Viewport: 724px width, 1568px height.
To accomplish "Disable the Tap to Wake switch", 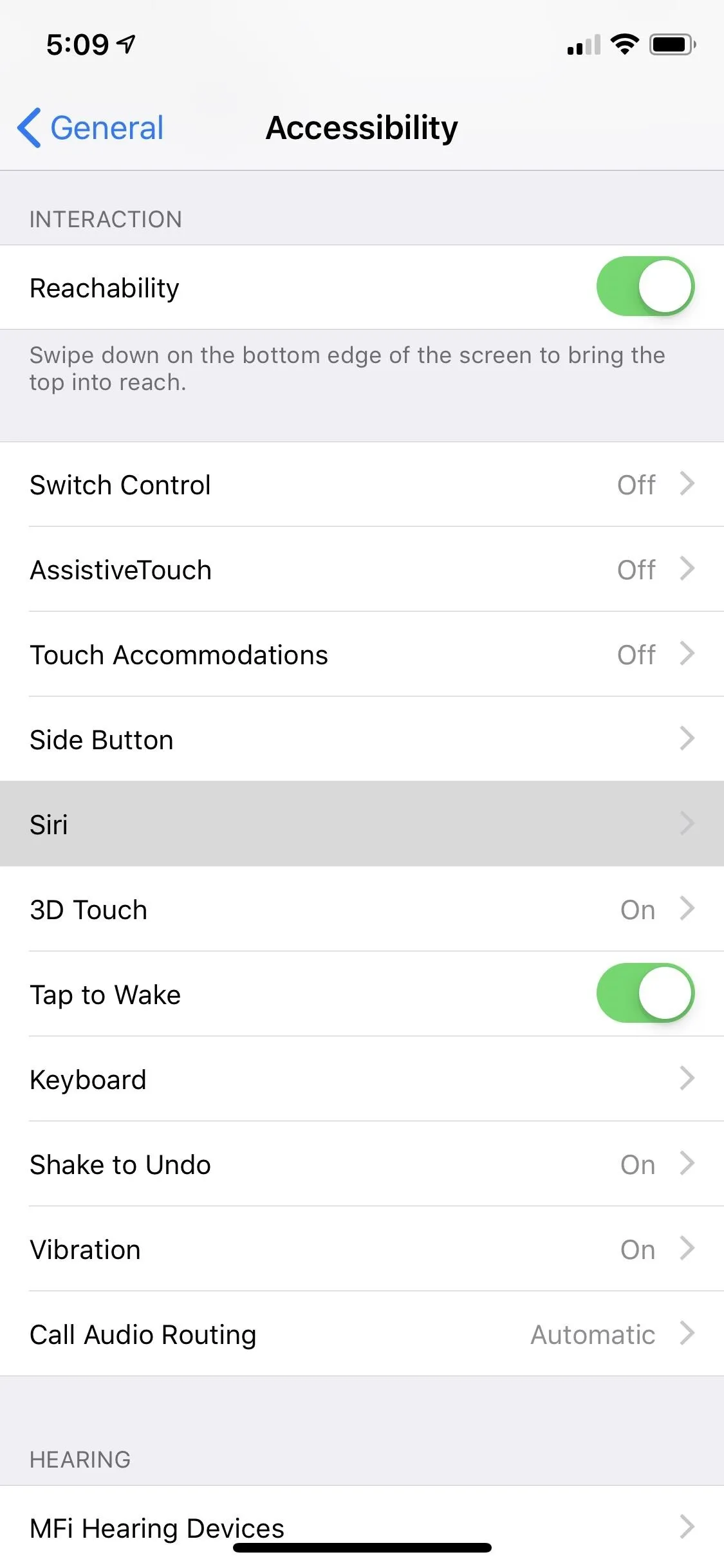I will click(x=645, y=993).
